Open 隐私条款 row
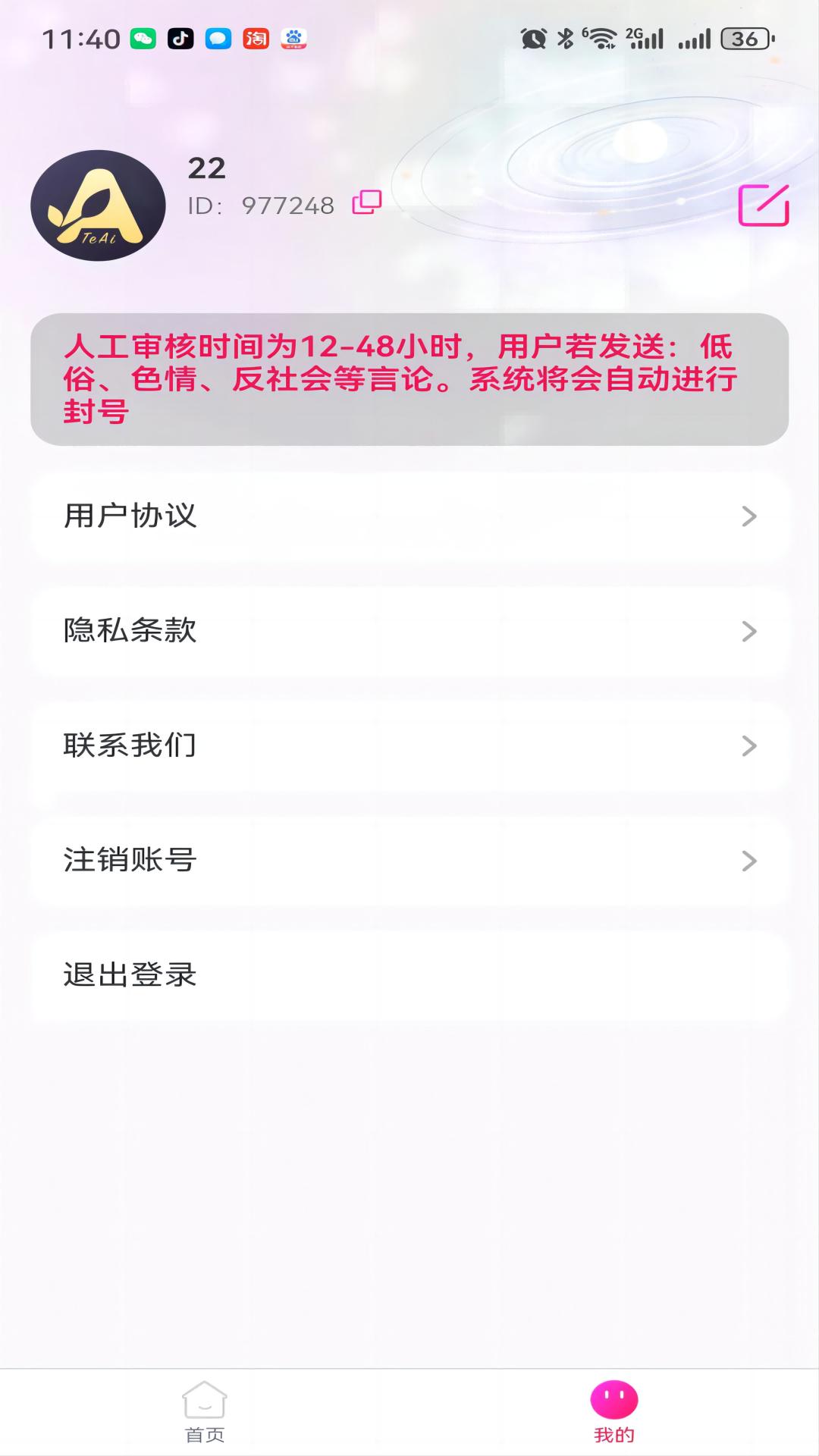This screenshot has width=819, height=1456. coord(409,631)
